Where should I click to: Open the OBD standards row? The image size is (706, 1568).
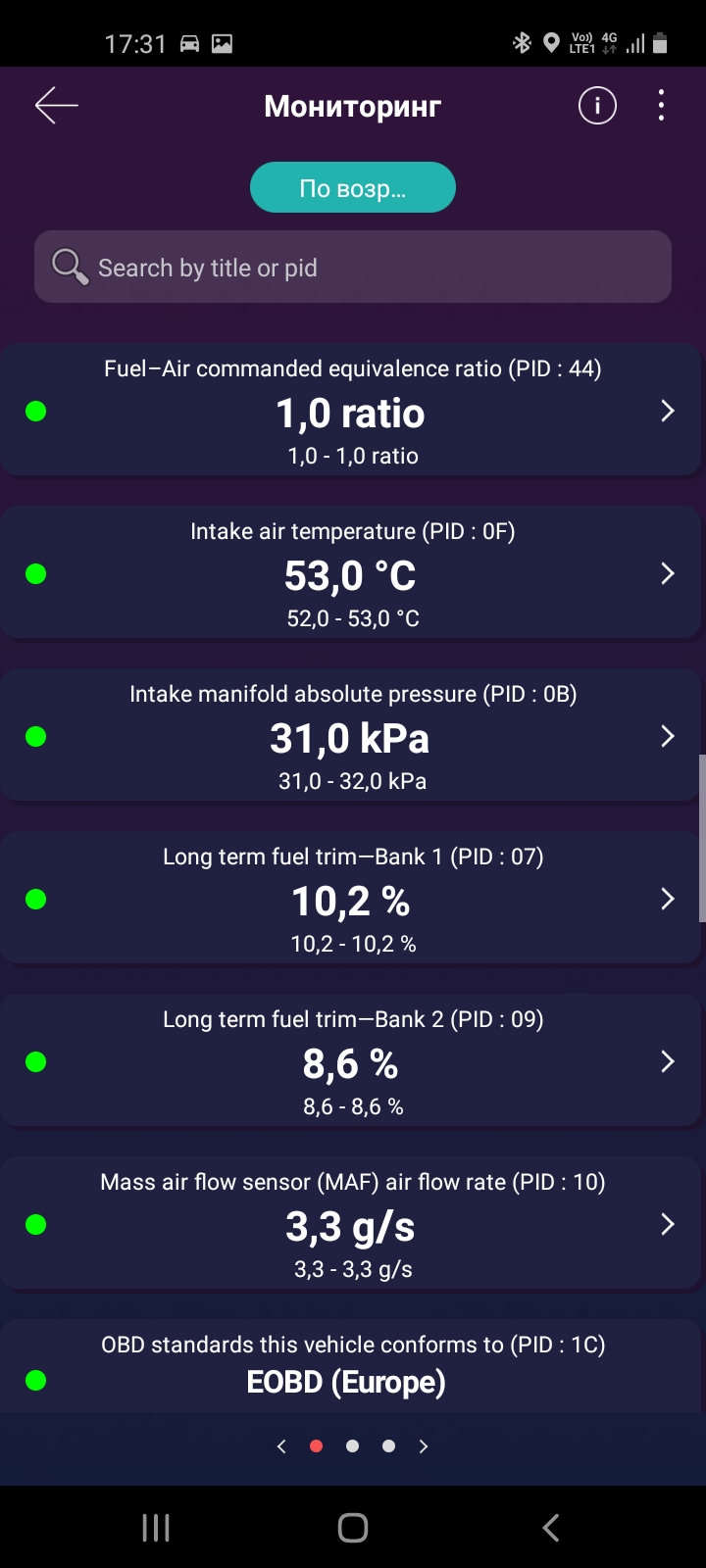tap(353, 1366)
